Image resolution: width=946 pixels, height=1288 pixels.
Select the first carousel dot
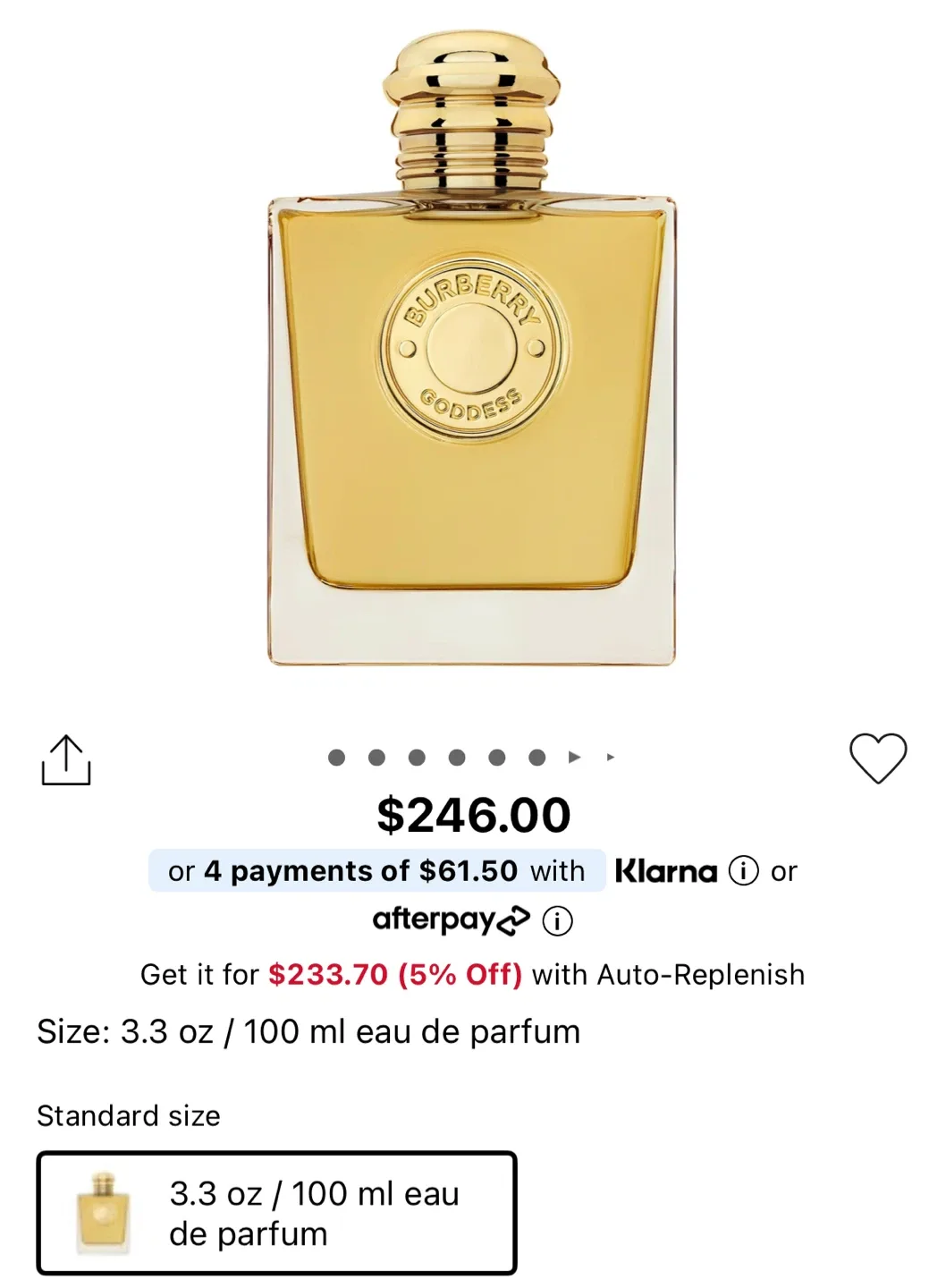pyautogui.click(x=337, y=756)
